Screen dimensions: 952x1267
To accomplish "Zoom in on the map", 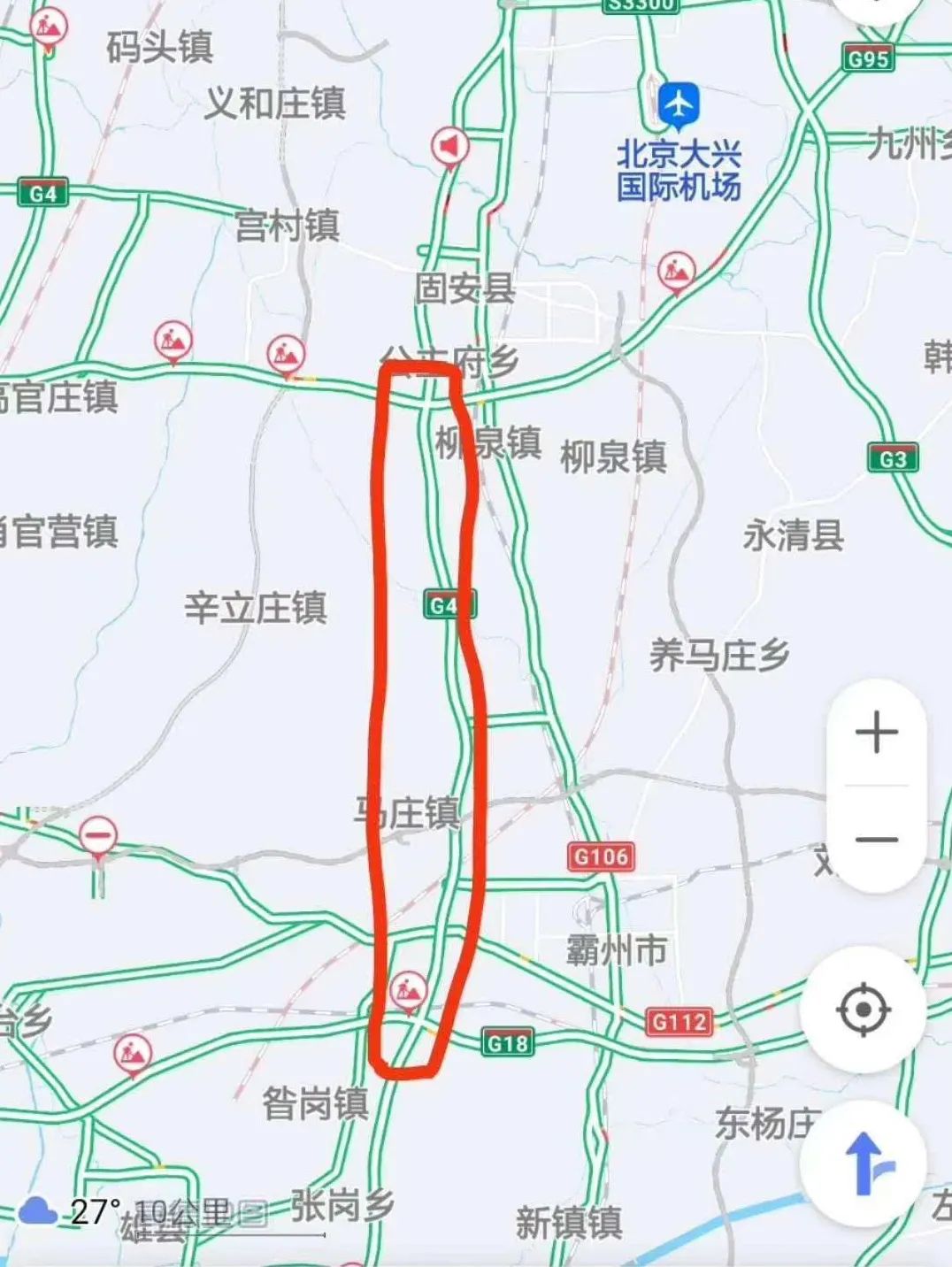I will pyautogui.click(x=876, y=733).
